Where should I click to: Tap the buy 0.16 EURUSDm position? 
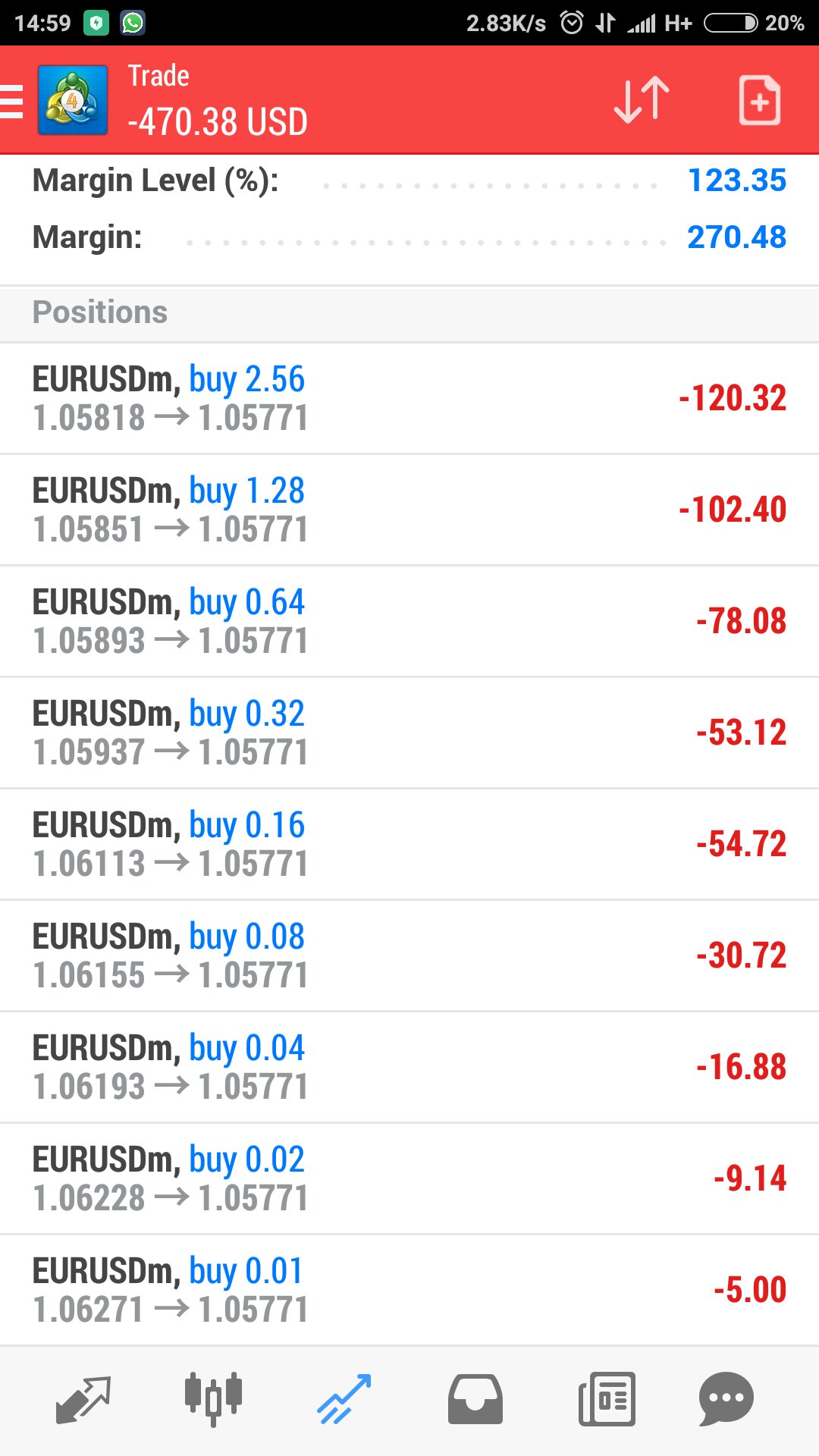point(409,845)
